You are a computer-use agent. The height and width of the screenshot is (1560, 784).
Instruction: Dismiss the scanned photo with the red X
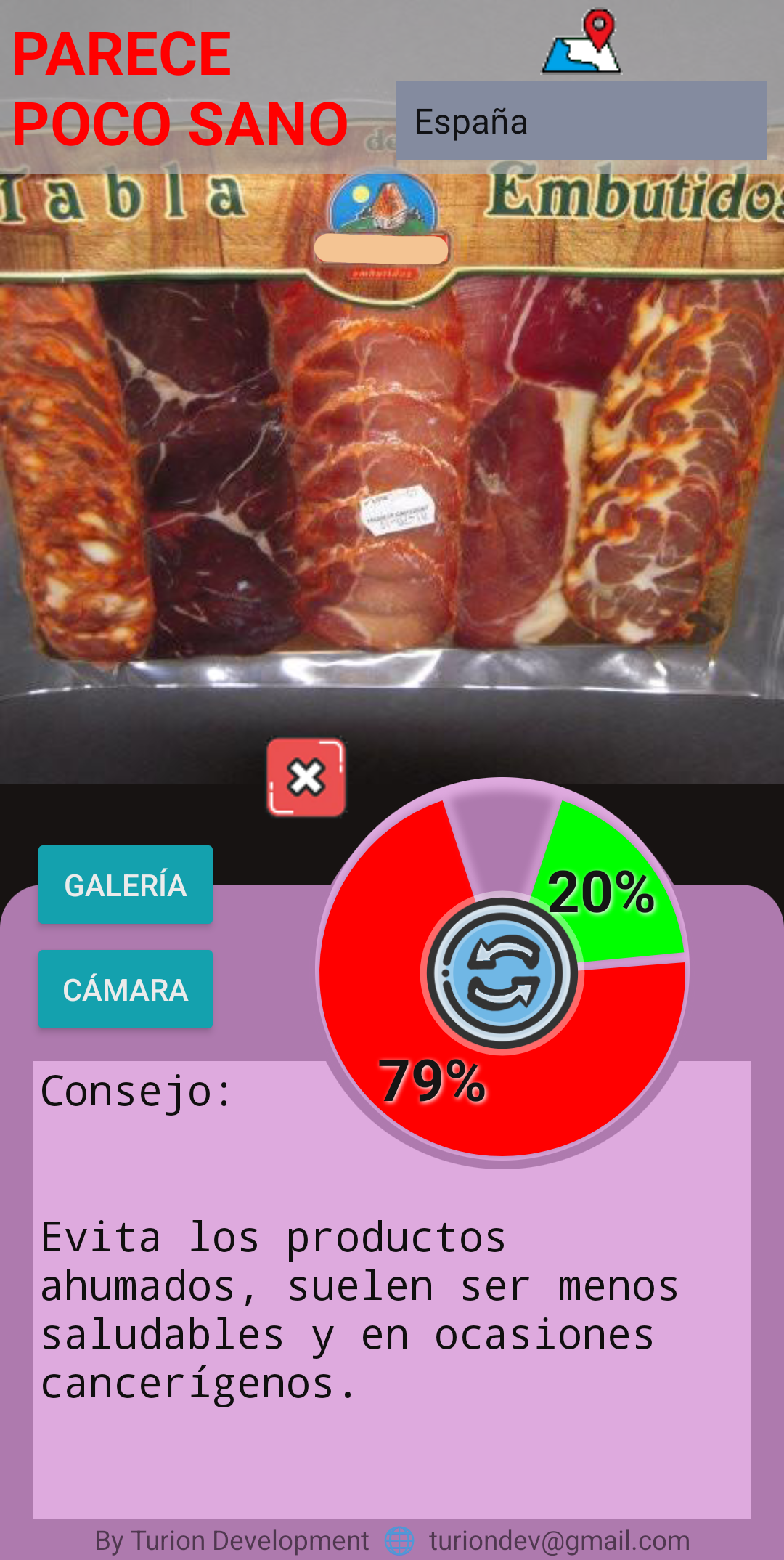coord(306,778)
